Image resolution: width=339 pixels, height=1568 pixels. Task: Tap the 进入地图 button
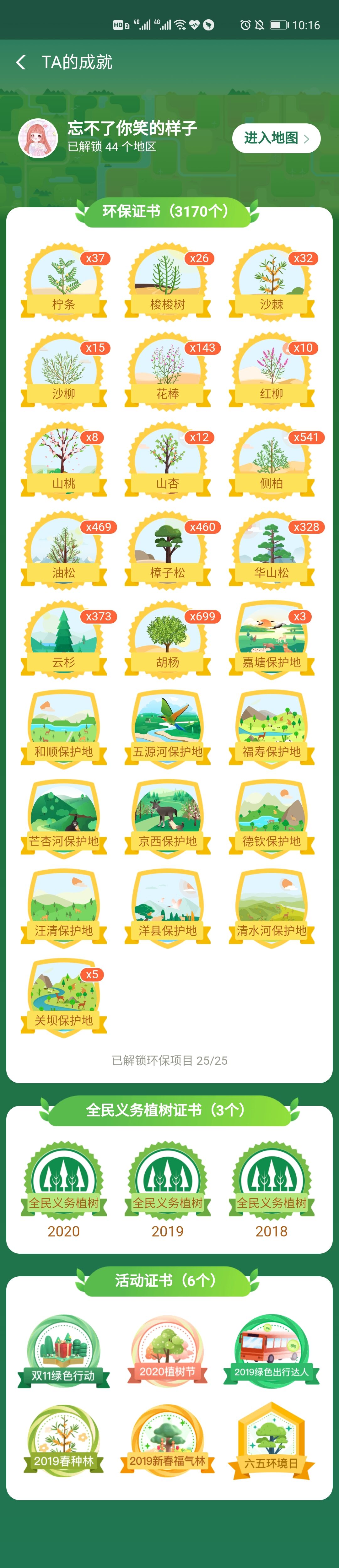click(x=276, y=138)
